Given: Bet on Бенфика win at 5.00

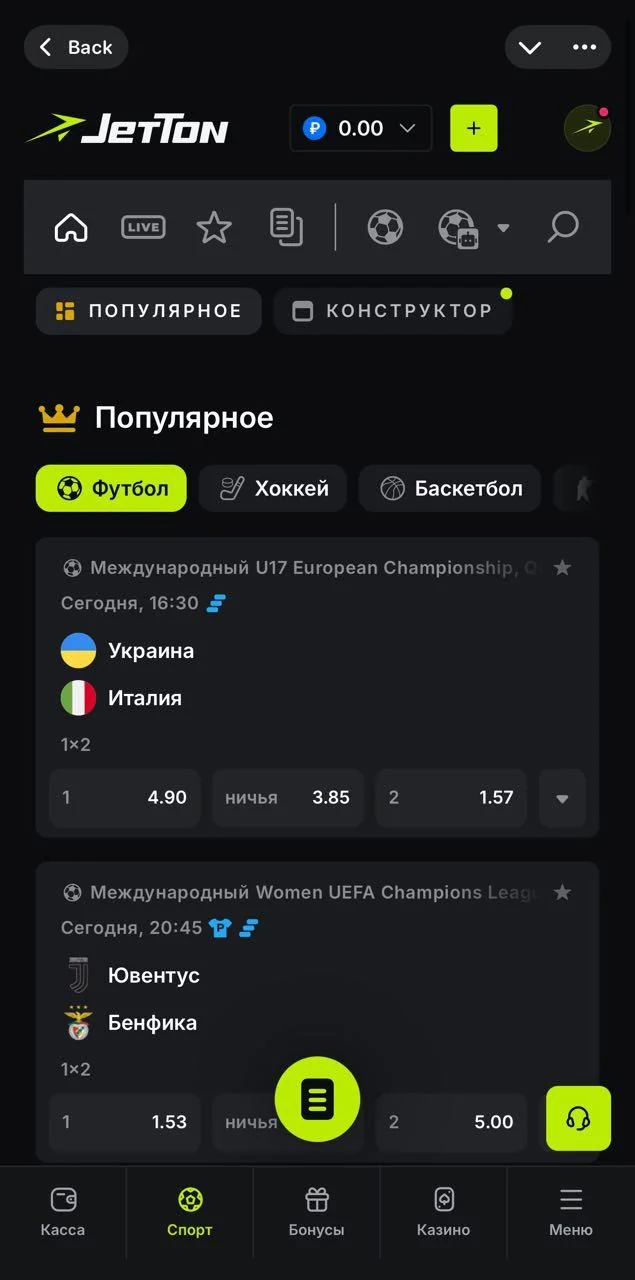Looking at the screenshot, I should (x=452, y=1122).
